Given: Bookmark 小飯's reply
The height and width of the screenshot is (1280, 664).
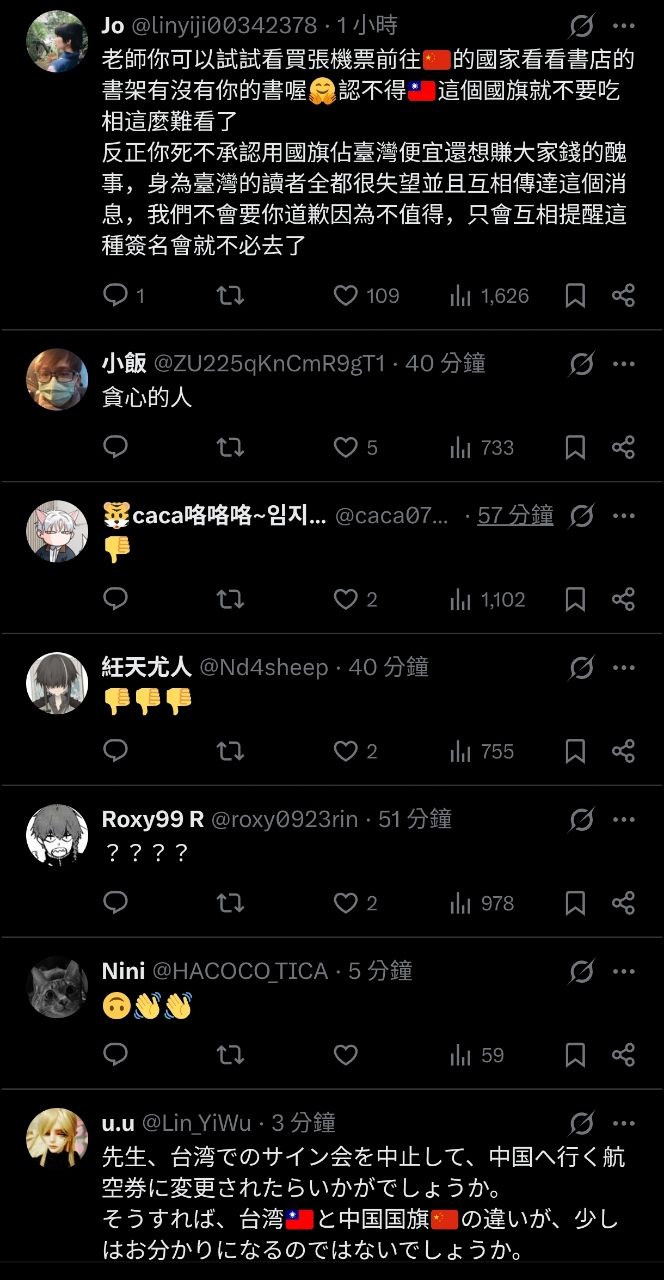Looking at the screenshot, I should coord(575,448).
